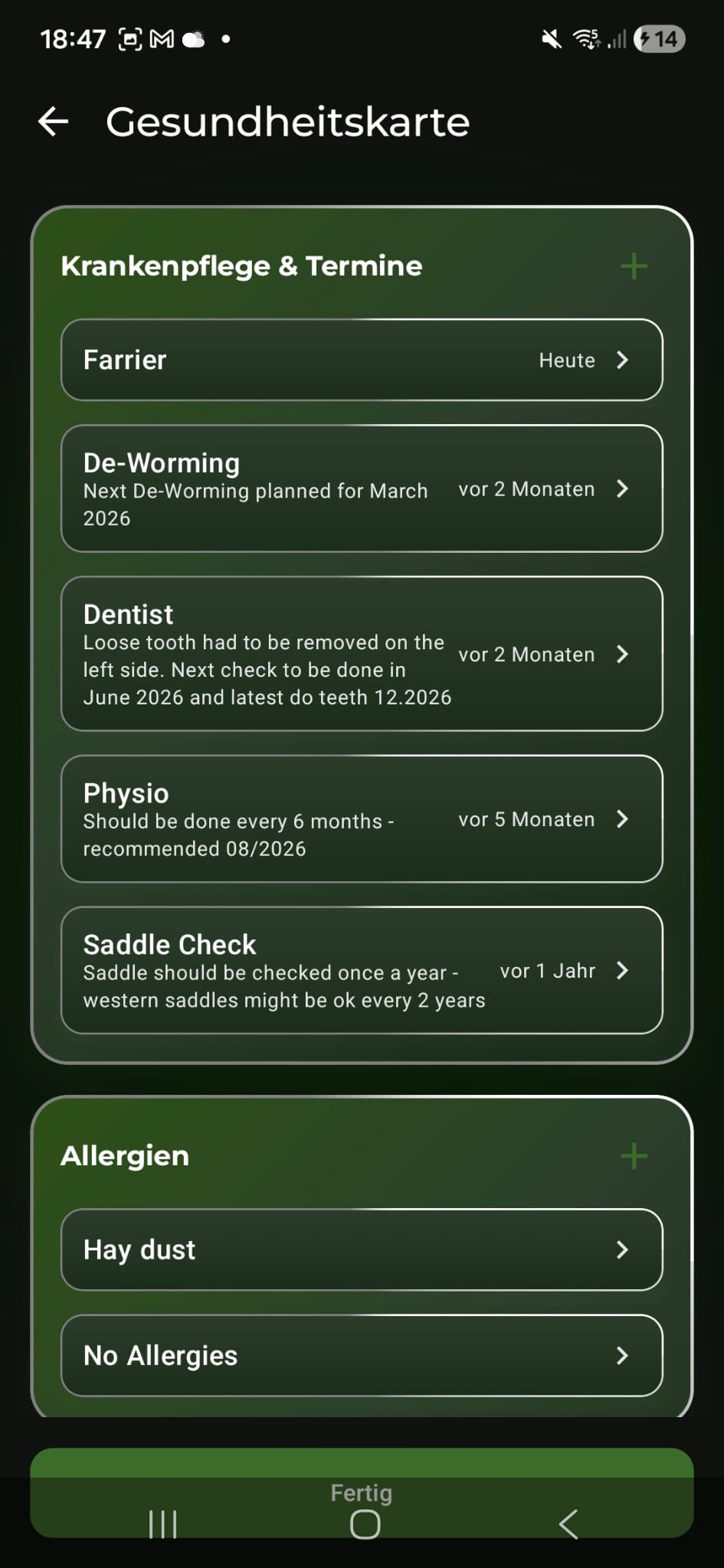This screenshot has height=1568, width=724.
Task: Open Hay dust allergy details
Action: click(623, 1249)
